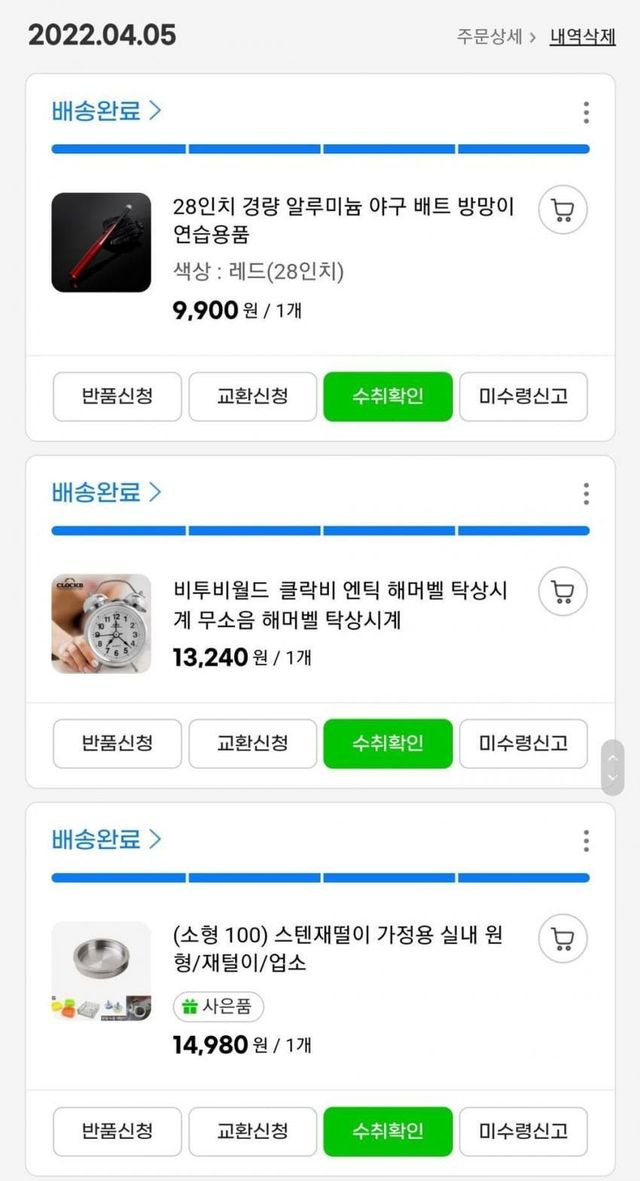640x1181 pixels.
Task: Confirm receipt of the 스텐재떨이 ashtray
Action: pos(388,1131)
